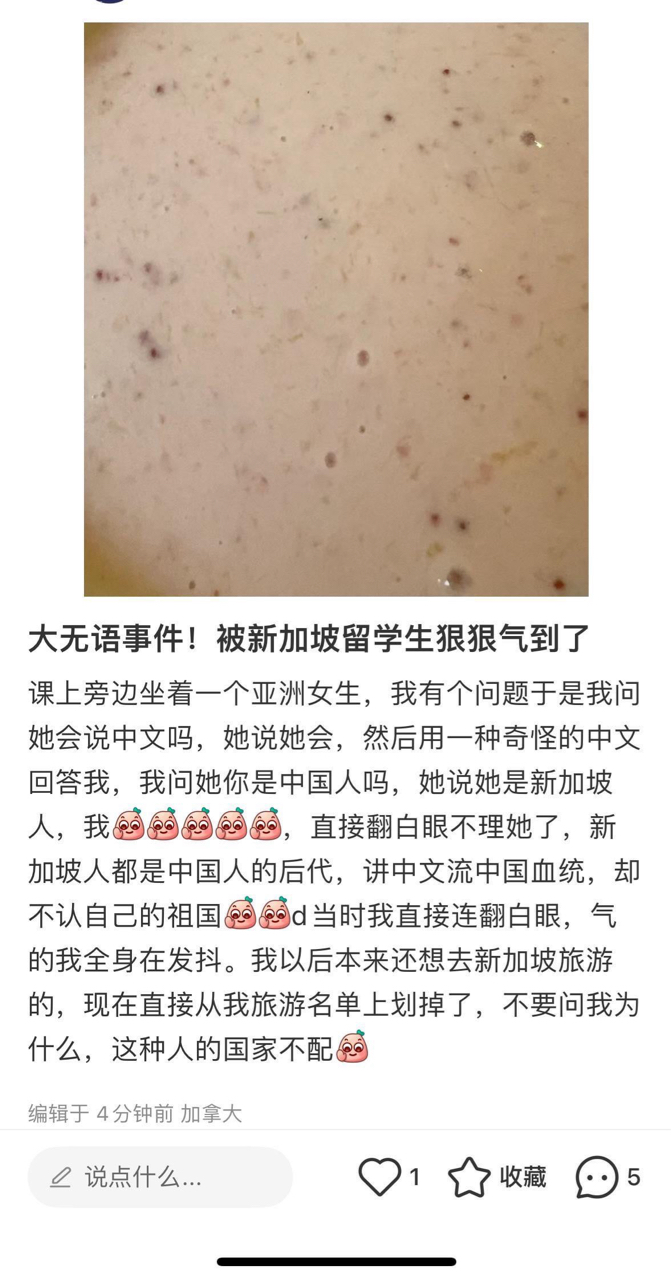
Task: Open the comments bubble showing 5
Action: click(597, 1177)
